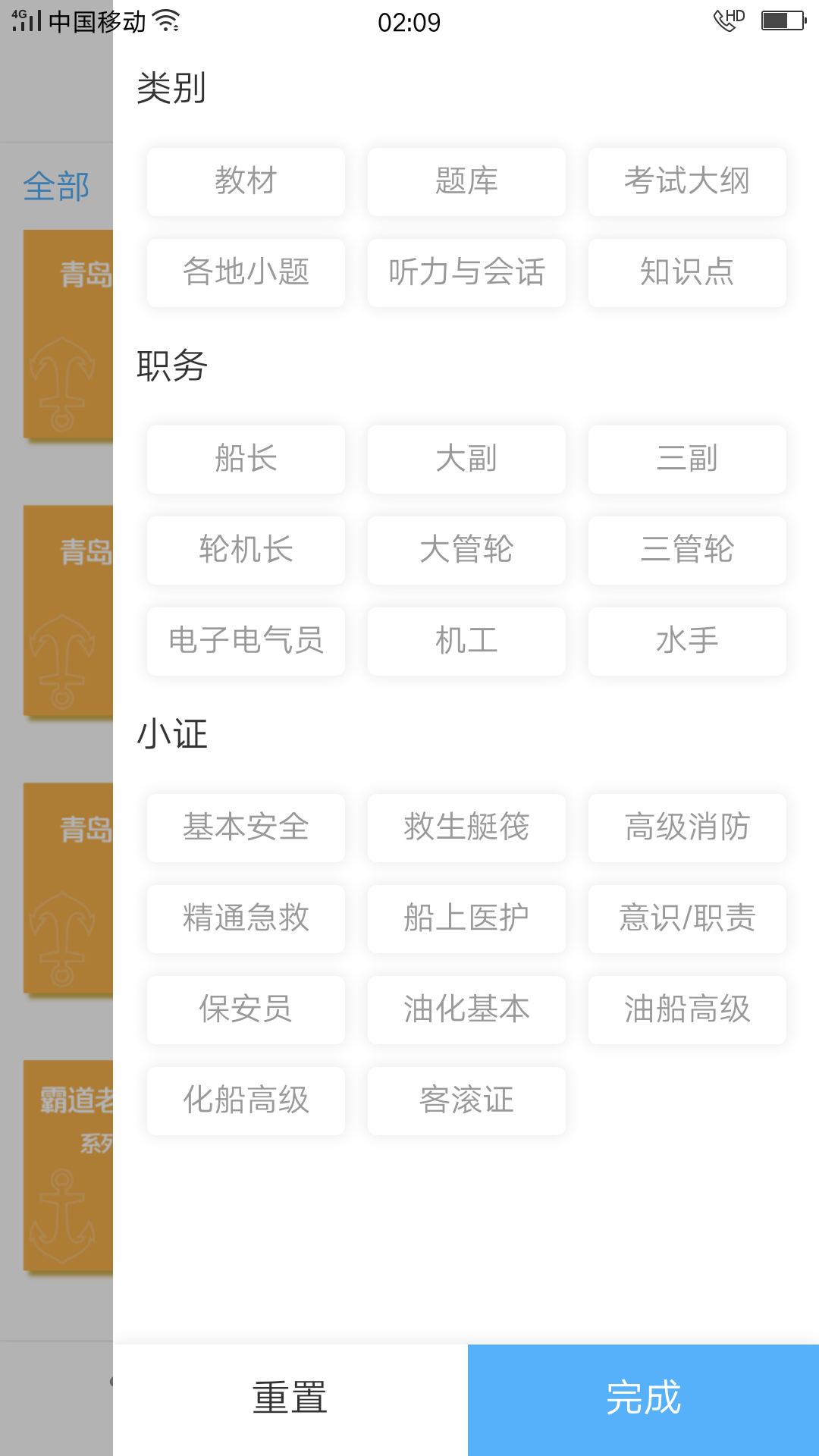Screen dimensions: 819x1456
Task: Enable the 水手 filter chip
Action: [686, 642]
